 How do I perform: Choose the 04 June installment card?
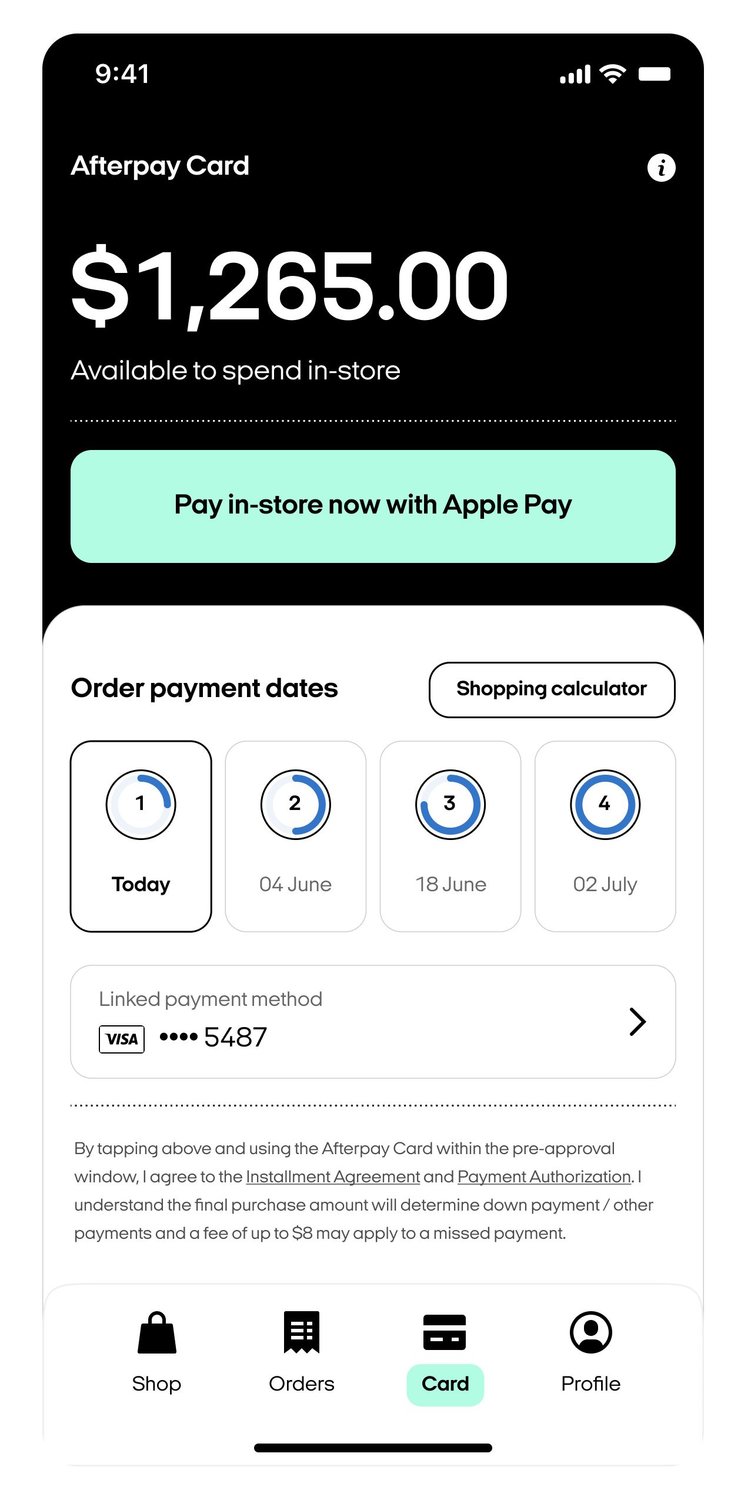click(295, 836)
